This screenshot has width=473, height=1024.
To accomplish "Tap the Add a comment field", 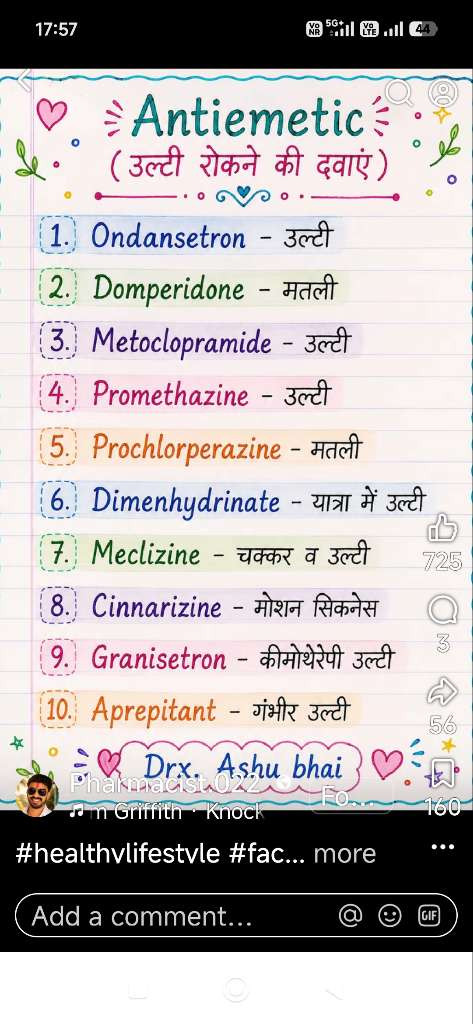I will point(236,916).
